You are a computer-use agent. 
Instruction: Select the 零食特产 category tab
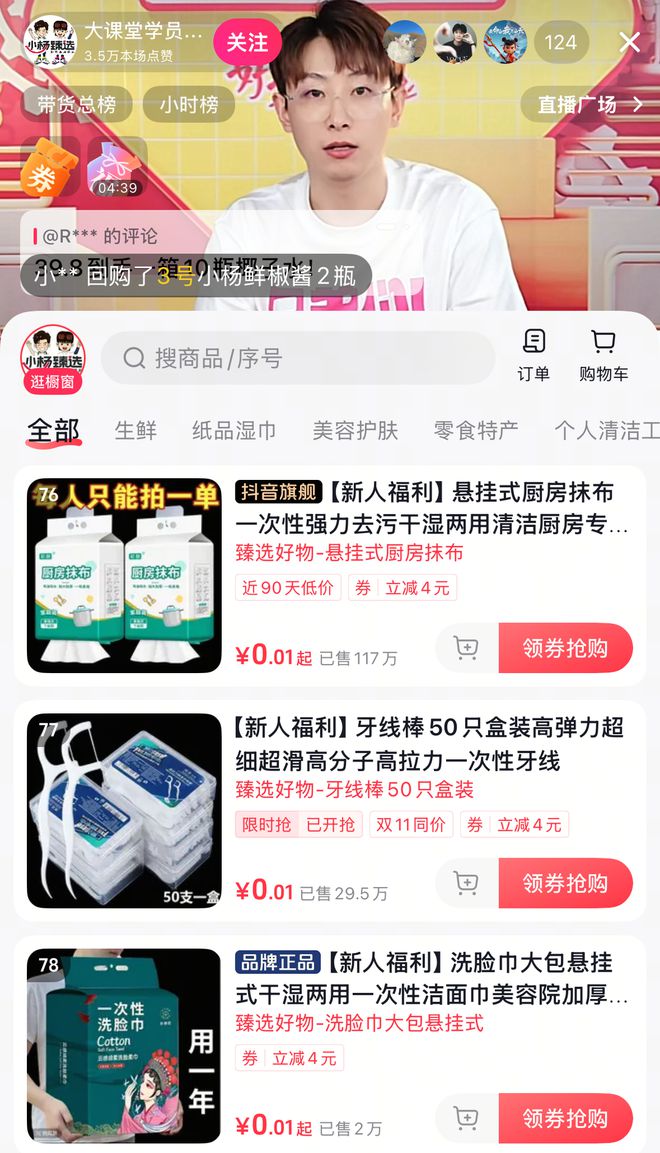point(476,430)
